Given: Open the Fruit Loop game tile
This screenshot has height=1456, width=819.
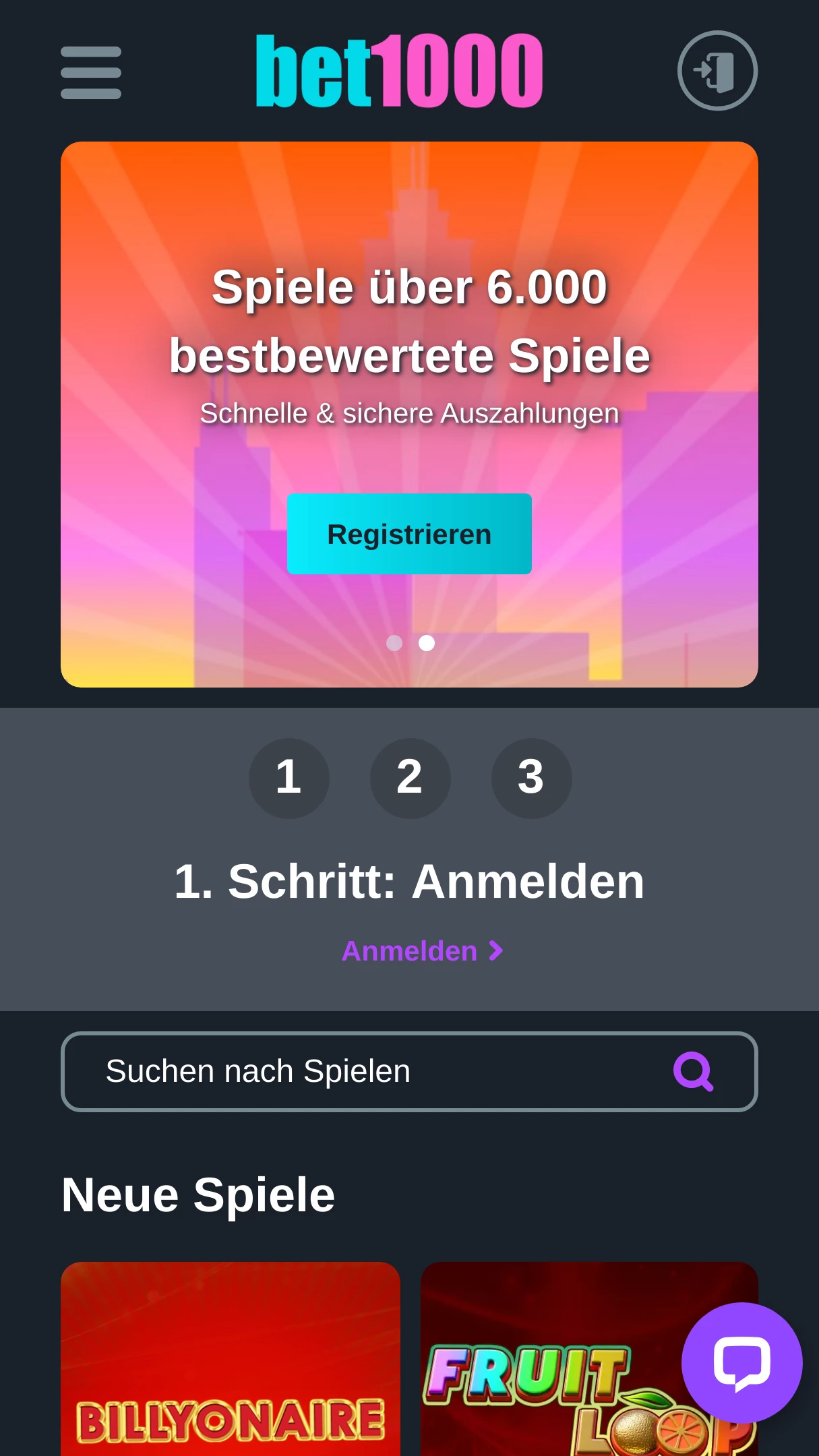Looking at the screenshot, I should pyautogui.click(x=589, y=1359).
